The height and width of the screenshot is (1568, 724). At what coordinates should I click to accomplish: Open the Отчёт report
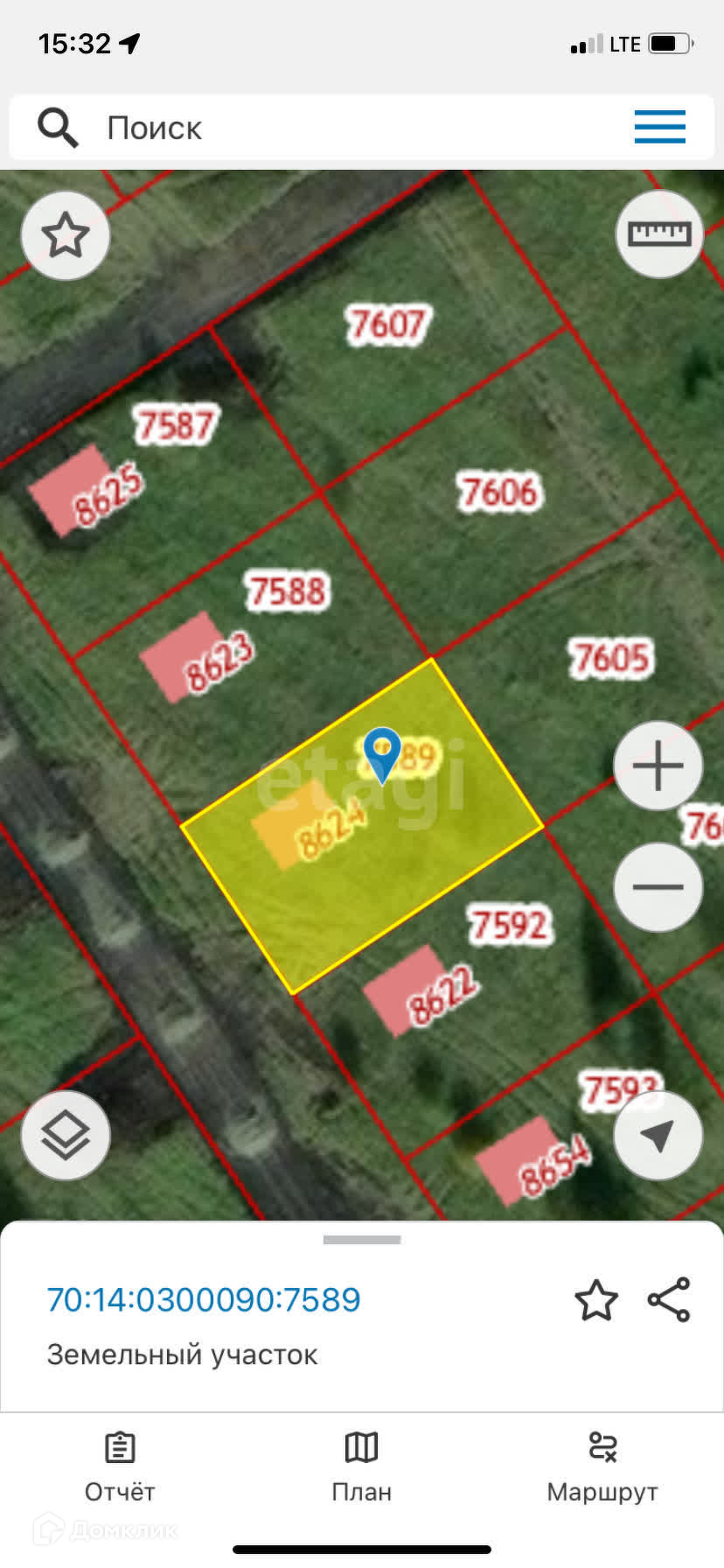pyautogui.click(x=120, y=1467)
